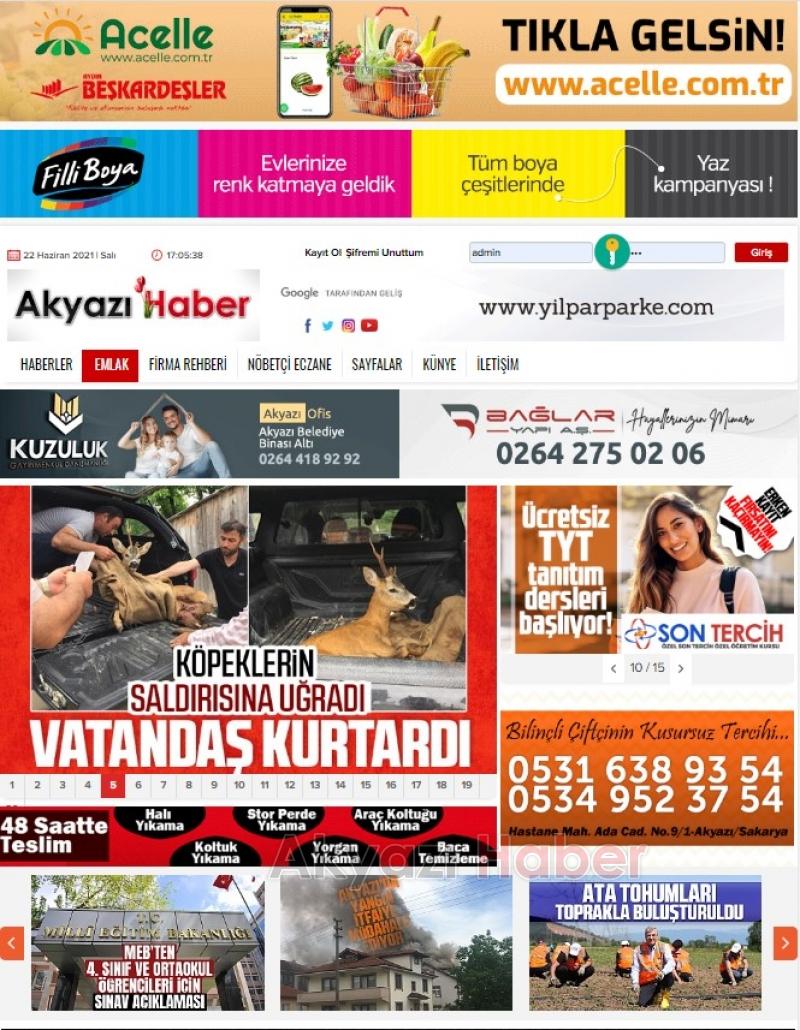
Task: Open the Instagram icon link
Action: click(348, 325)
